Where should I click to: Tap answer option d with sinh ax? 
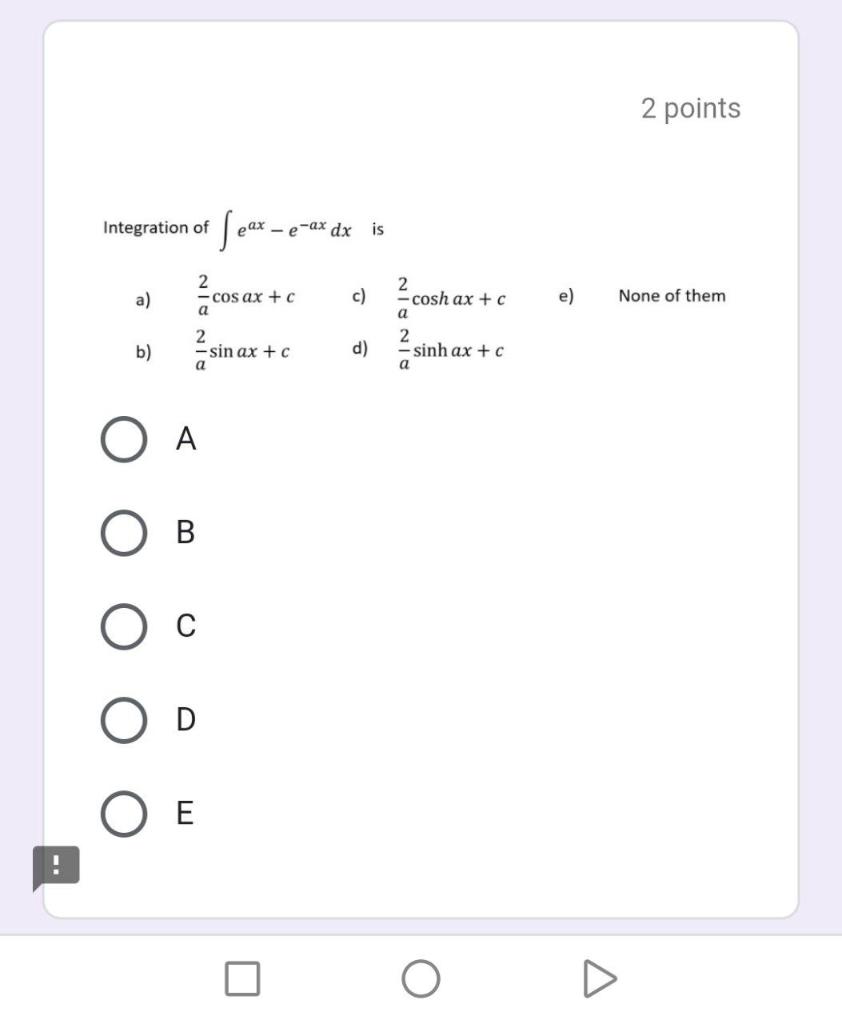coord(448,349)
